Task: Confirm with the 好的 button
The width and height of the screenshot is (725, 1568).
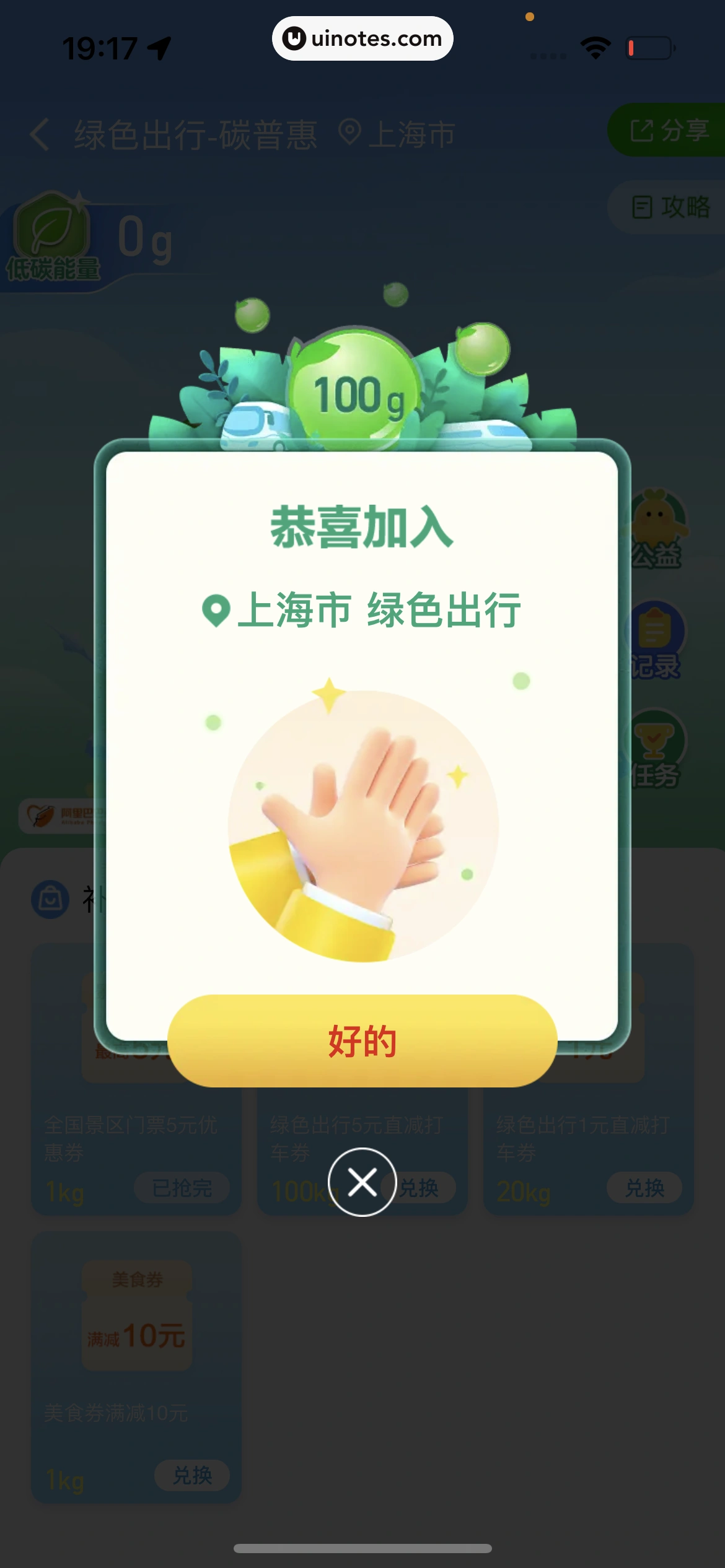Action: click(362, 1041)
